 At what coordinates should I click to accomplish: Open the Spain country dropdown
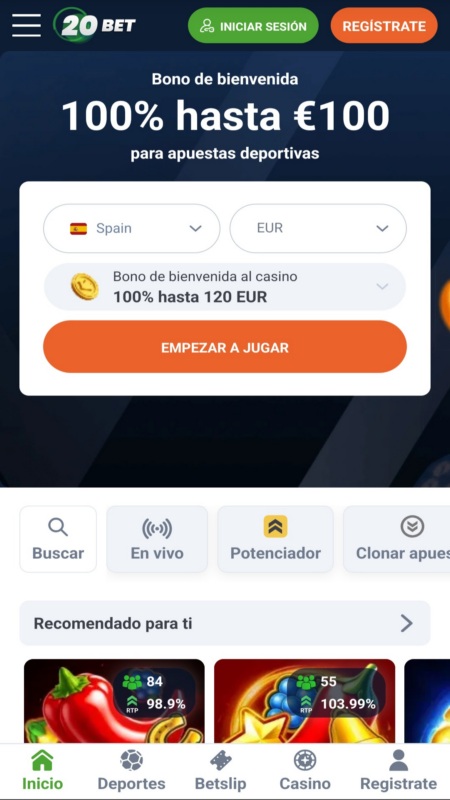[x=132, y=228]
